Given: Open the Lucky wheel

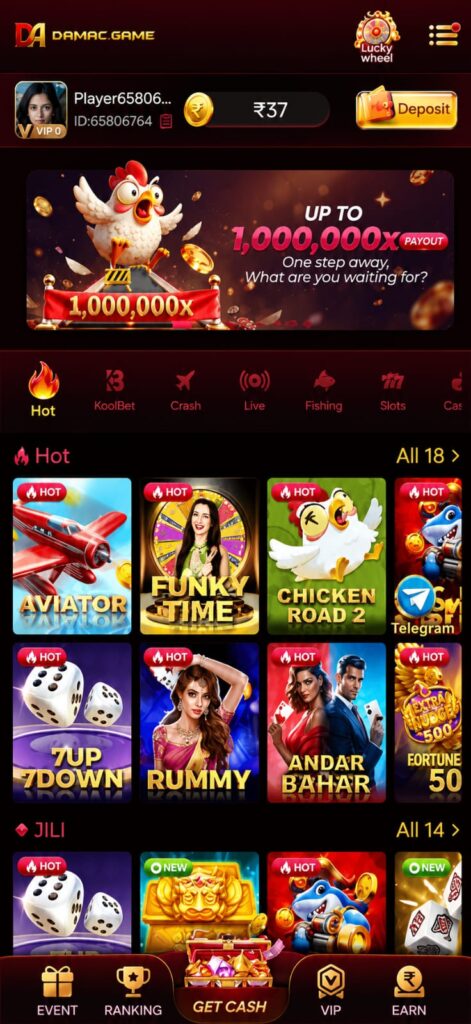Looking at the screenshot, I should click(377, 37).
